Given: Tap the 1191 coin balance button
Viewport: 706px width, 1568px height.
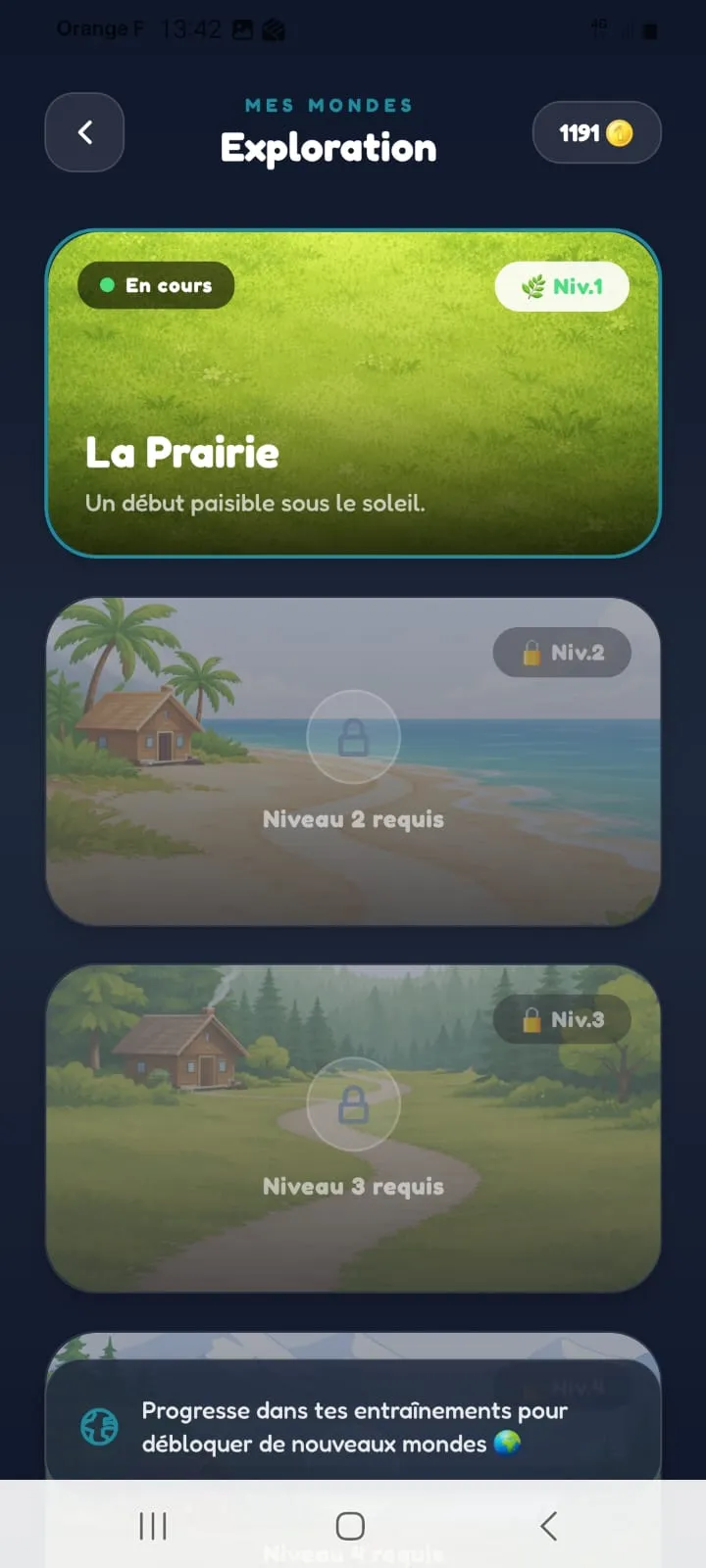Looking at the screenshot, I should (596, 132).
